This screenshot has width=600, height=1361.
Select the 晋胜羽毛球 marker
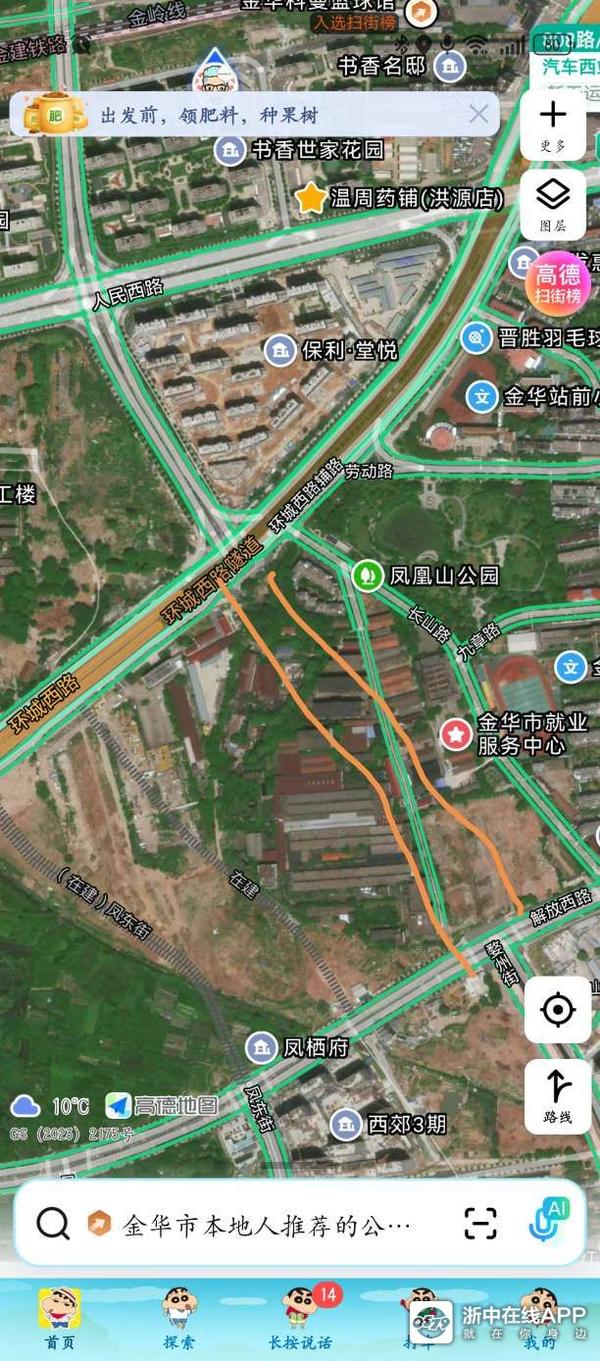(x=477, y=338)
